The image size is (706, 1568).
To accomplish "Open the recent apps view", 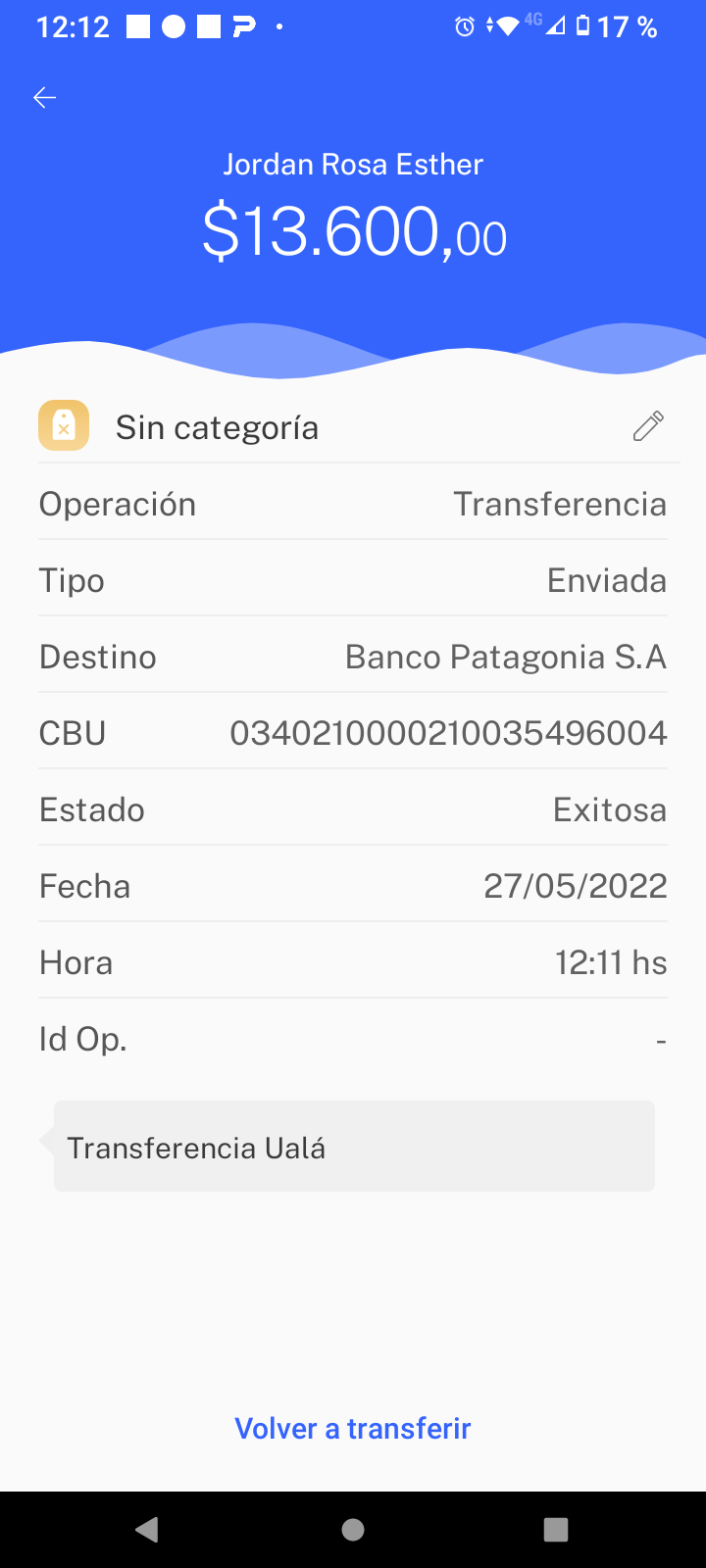I will pos(556,1530).
